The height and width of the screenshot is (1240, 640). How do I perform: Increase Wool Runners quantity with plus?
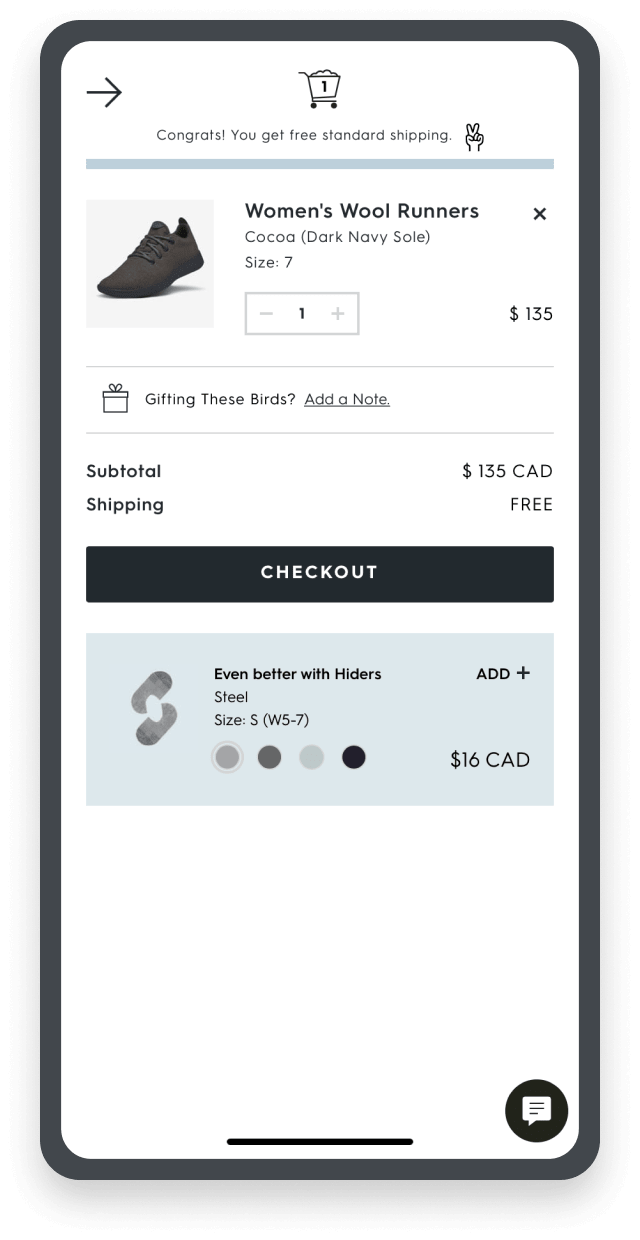tap(338, 314)
